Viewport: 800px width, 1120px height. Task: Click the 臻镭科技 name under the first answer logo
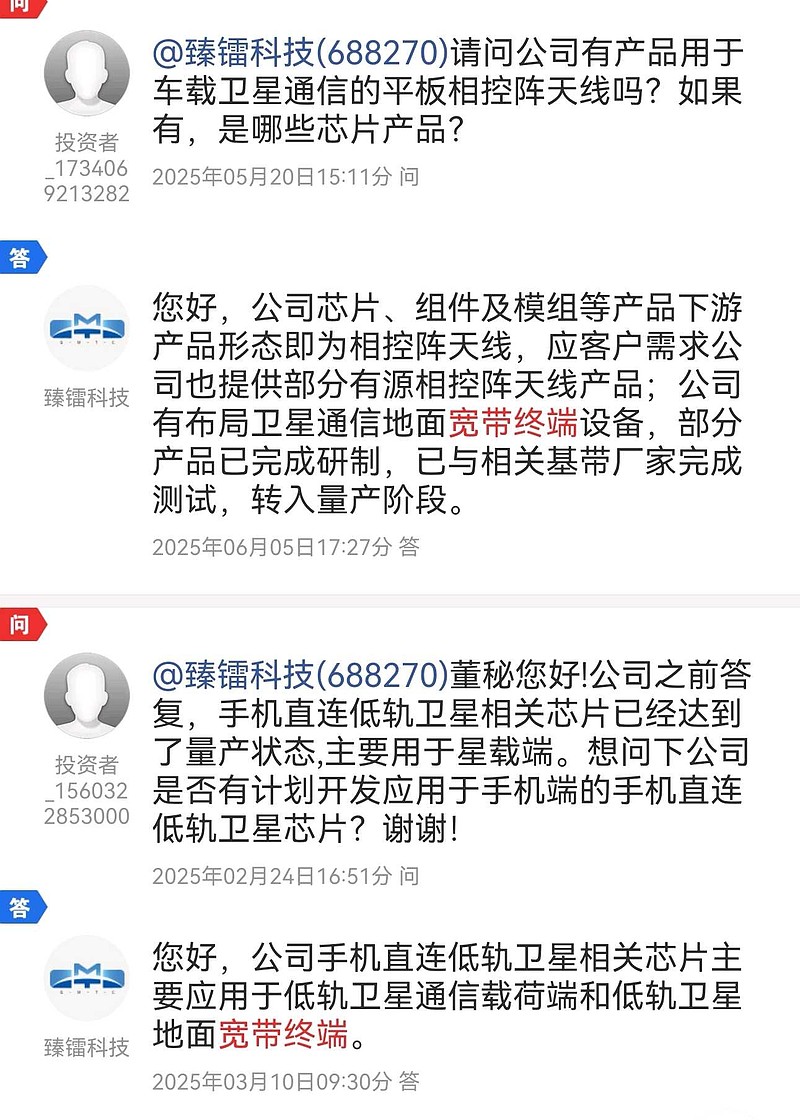pos(88,395)
